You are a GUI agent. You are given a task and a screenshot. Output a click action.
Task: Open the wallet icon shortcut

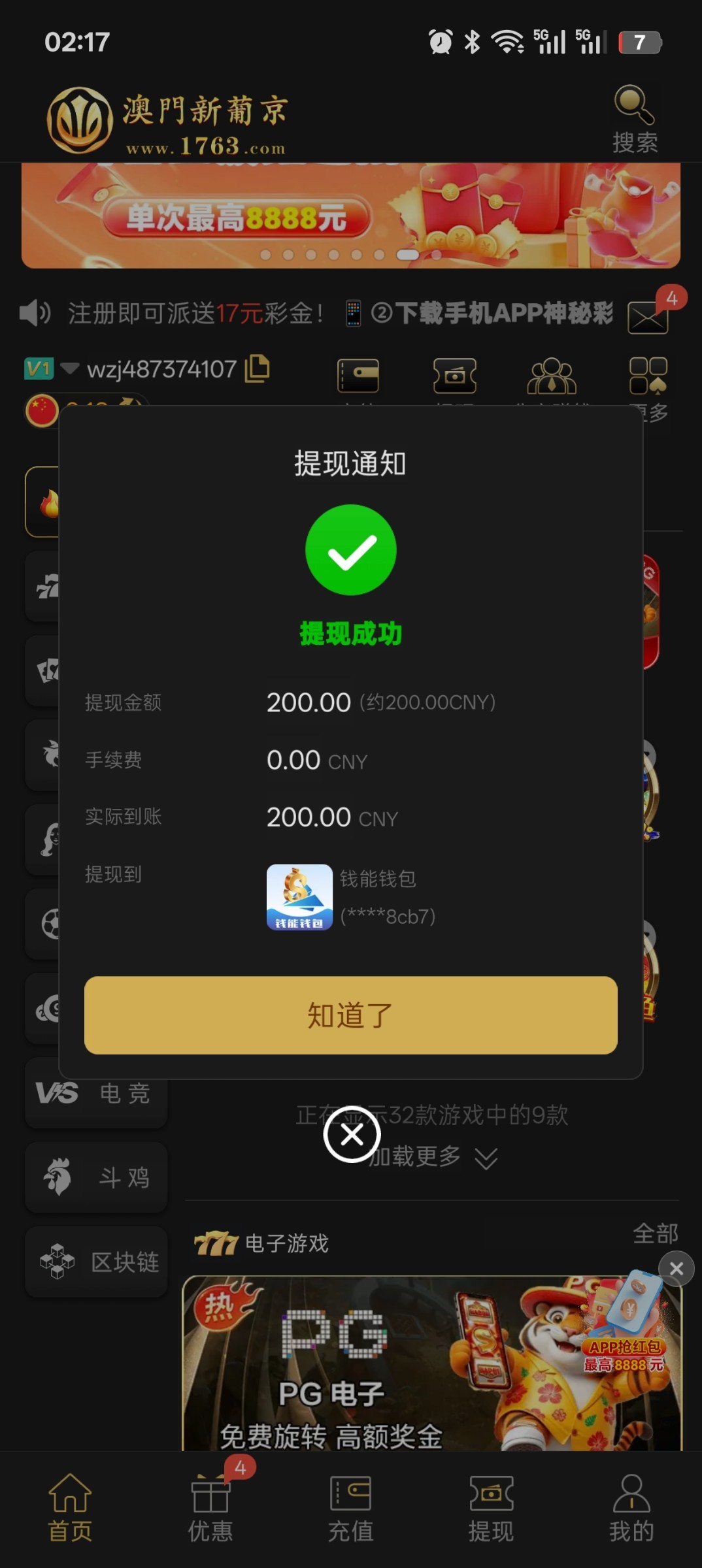358,376
